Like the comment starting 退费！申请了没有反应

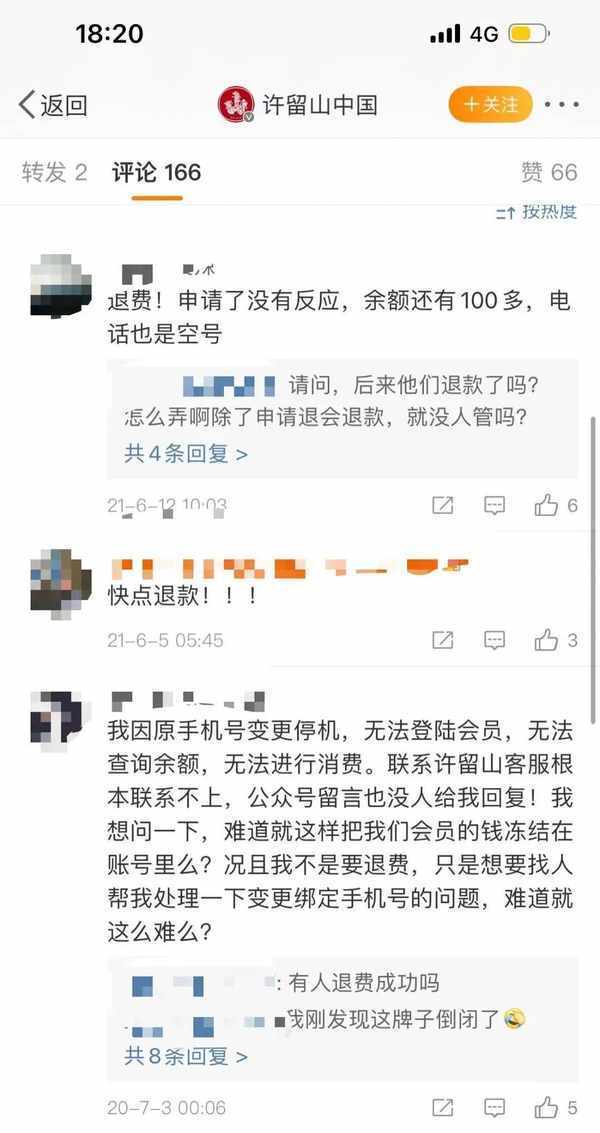click(x=546, y=506)
